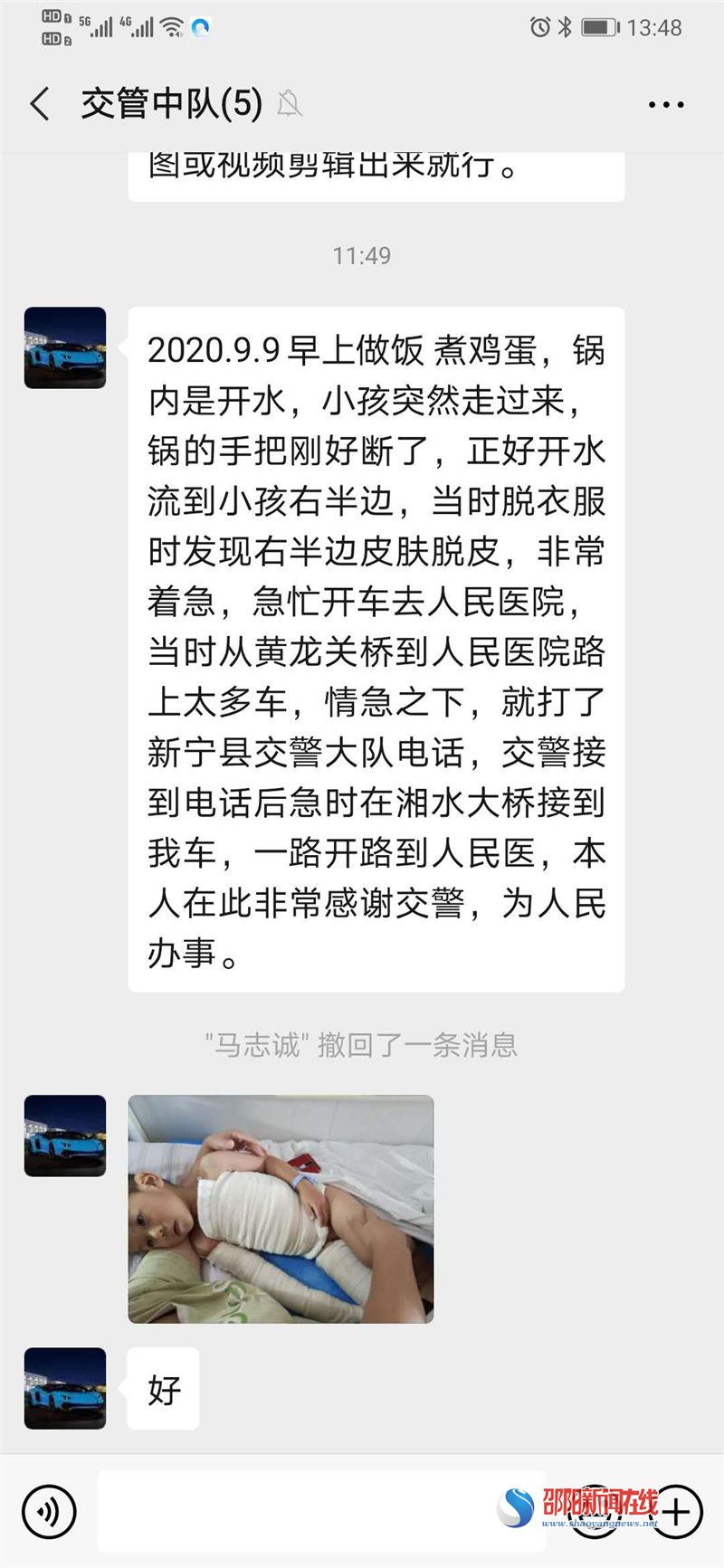Viewport: 724px width, 1568px height.
Task: Go back from the 交管中队 chat
Action: pos(40,104)
